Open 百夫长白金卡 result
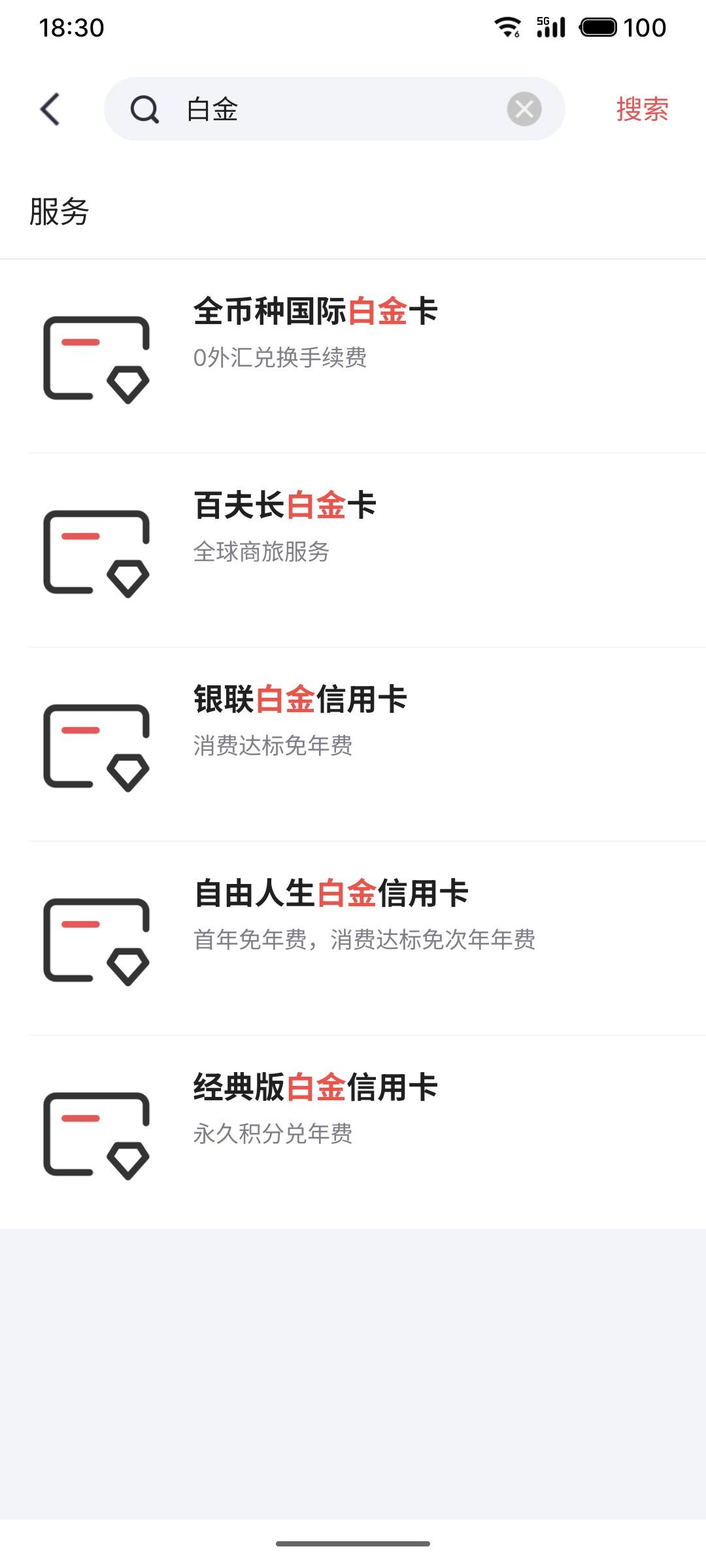 pyautogui.click(x=353, y=551)
